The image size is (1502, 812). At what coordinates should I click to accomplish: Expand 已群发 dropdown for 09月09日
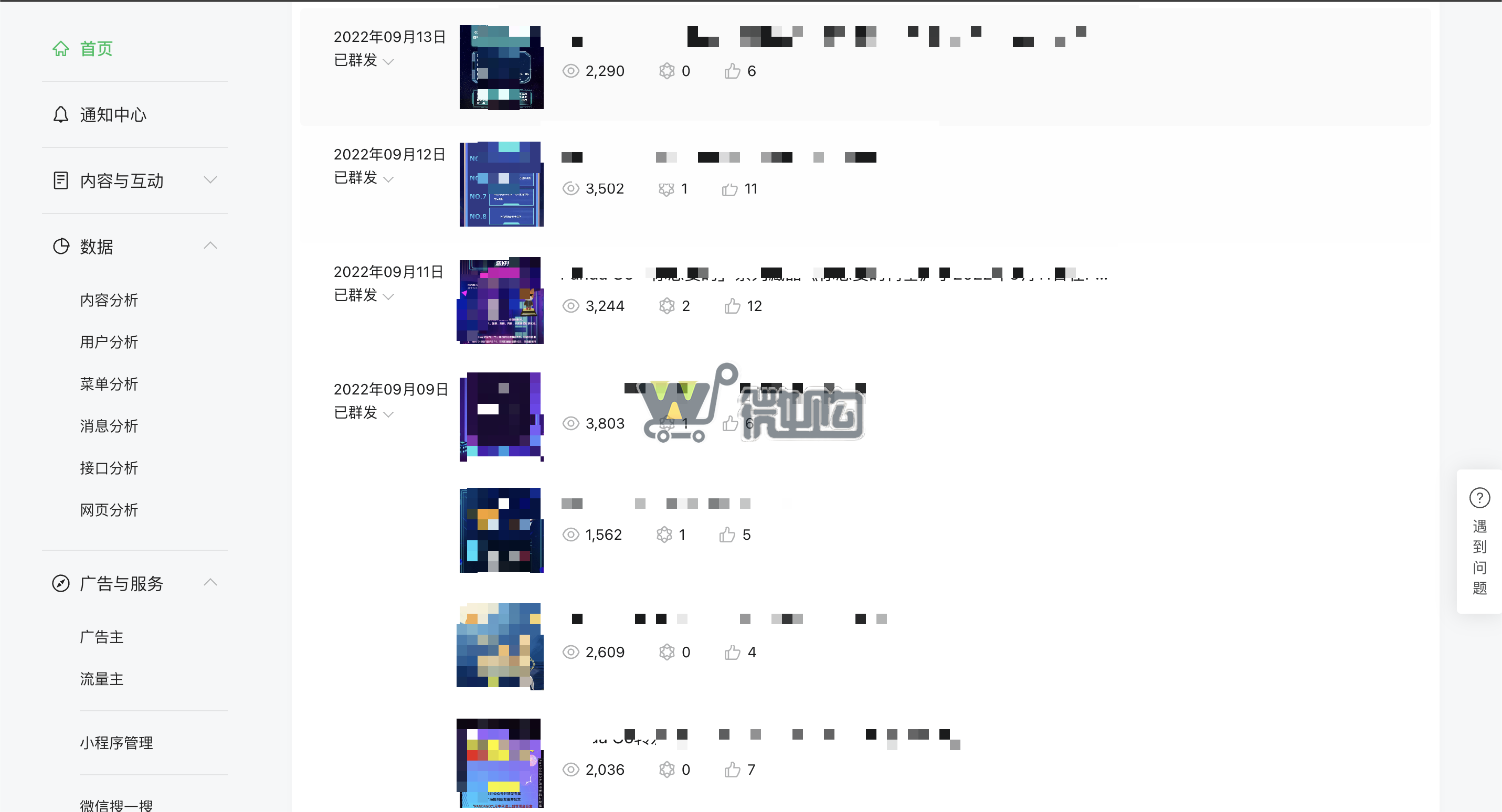tap(364, 413)
